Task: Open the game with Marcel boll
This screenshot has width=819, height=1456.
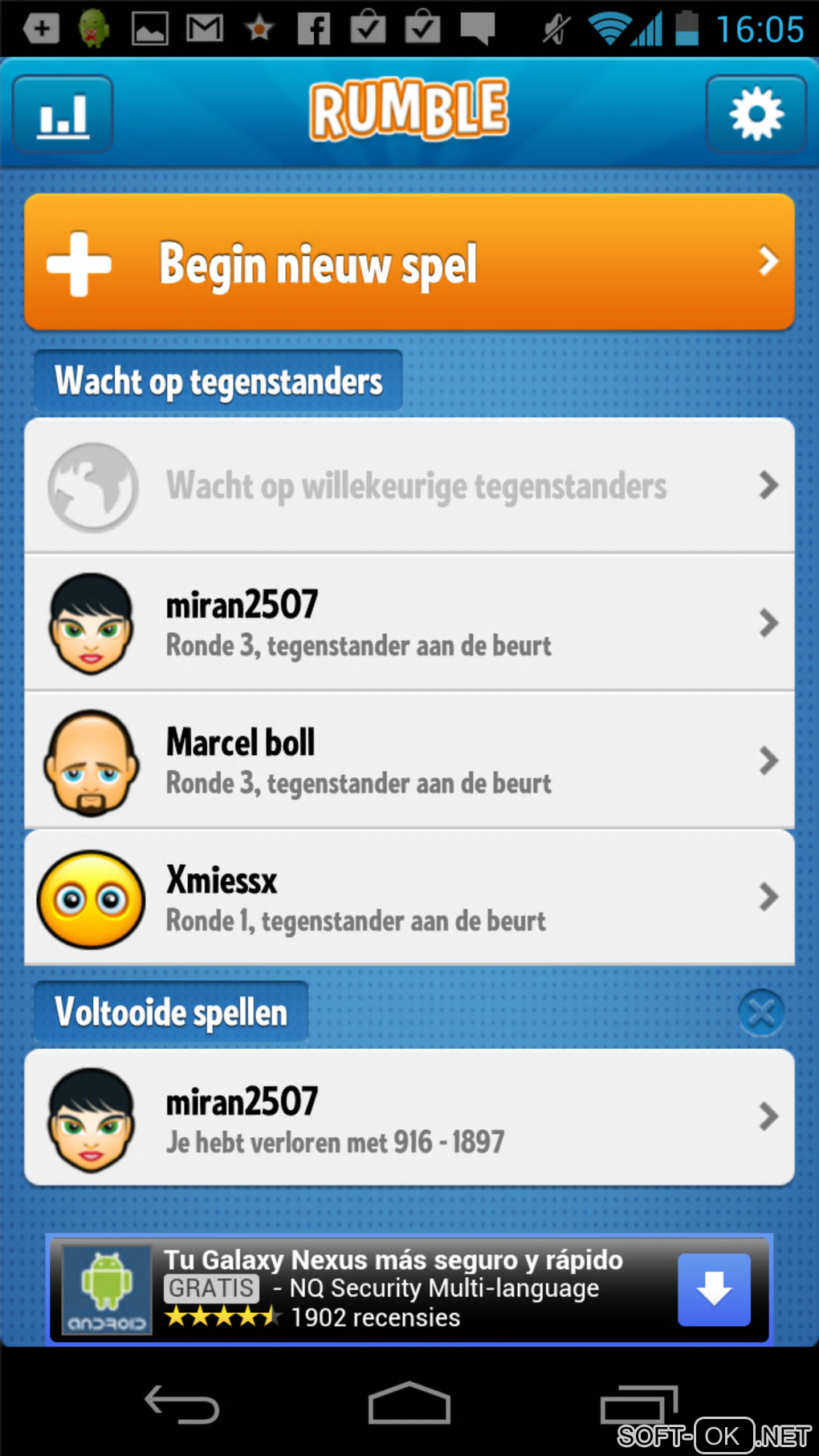Action: [x=409, y=761]
